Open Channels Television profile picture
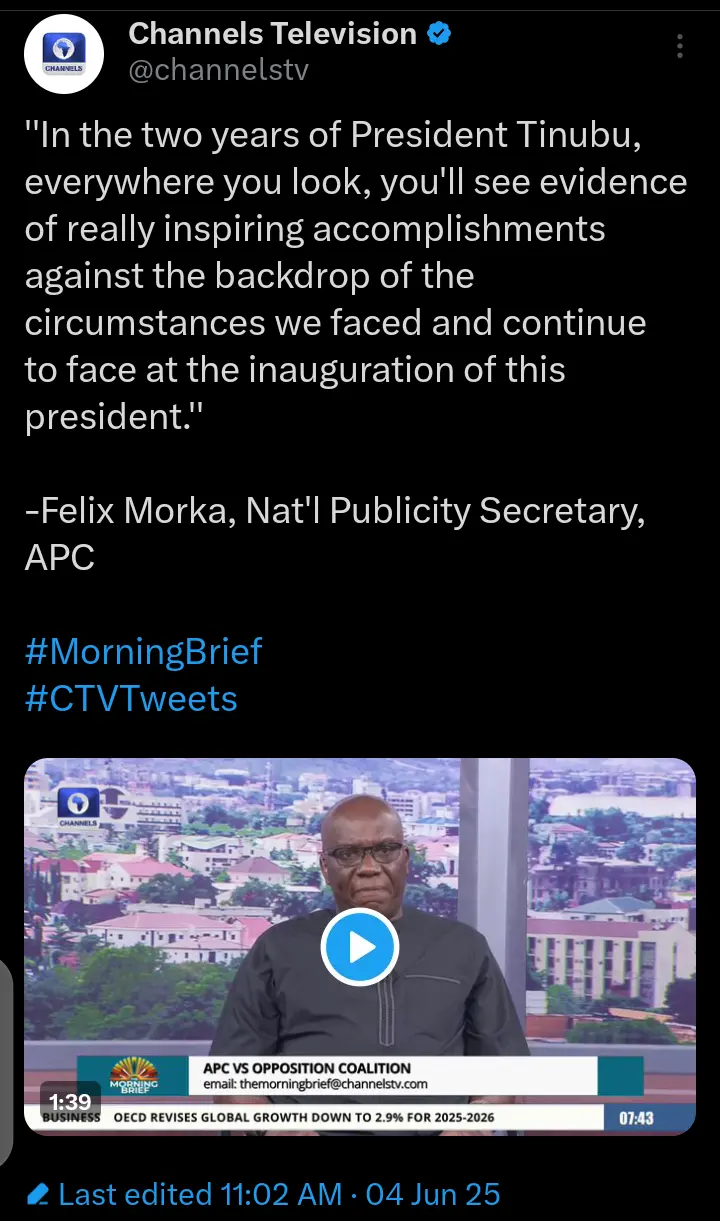 point(64,51)
